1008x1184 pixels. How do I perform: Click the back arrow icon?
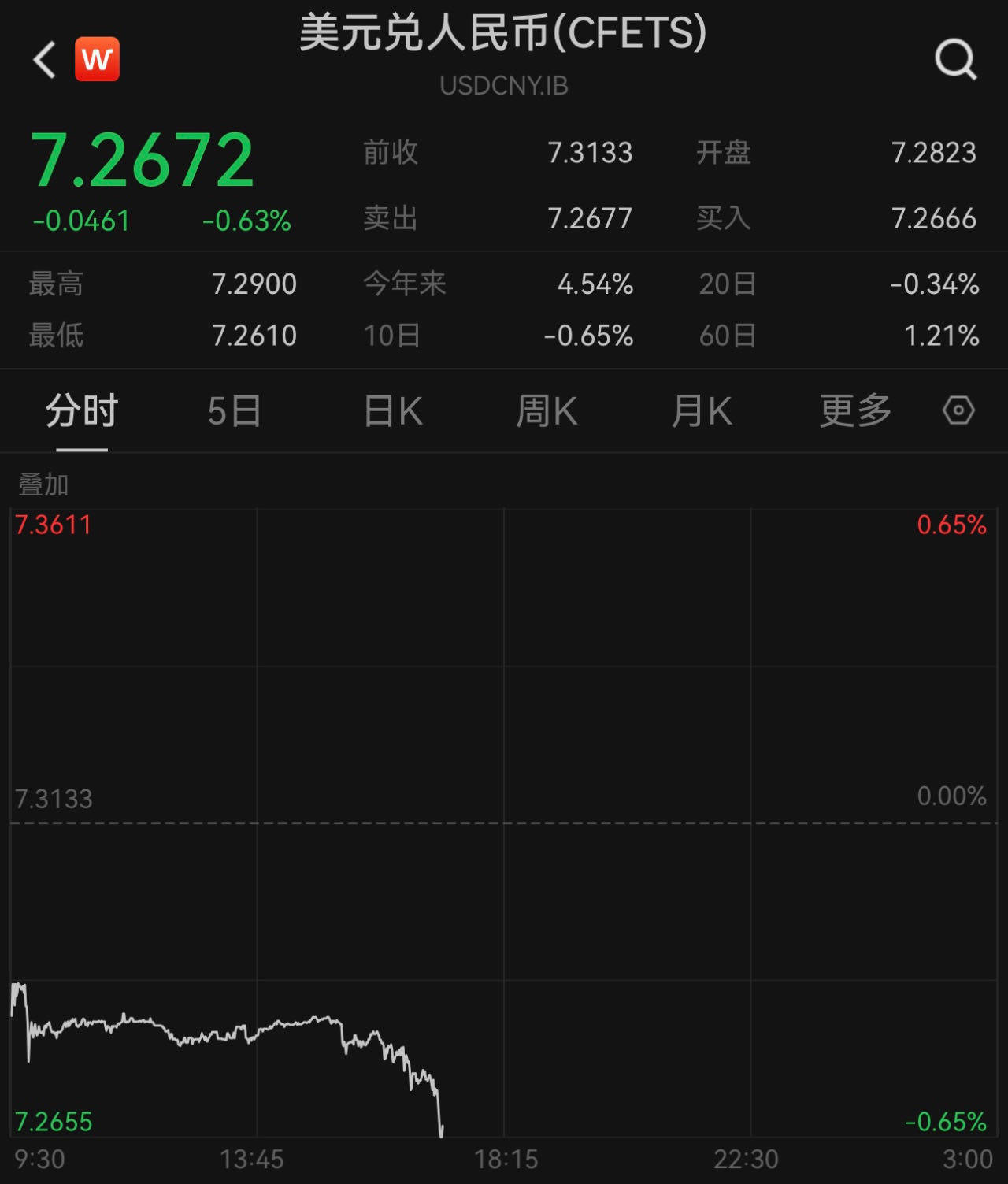(43, 60)
